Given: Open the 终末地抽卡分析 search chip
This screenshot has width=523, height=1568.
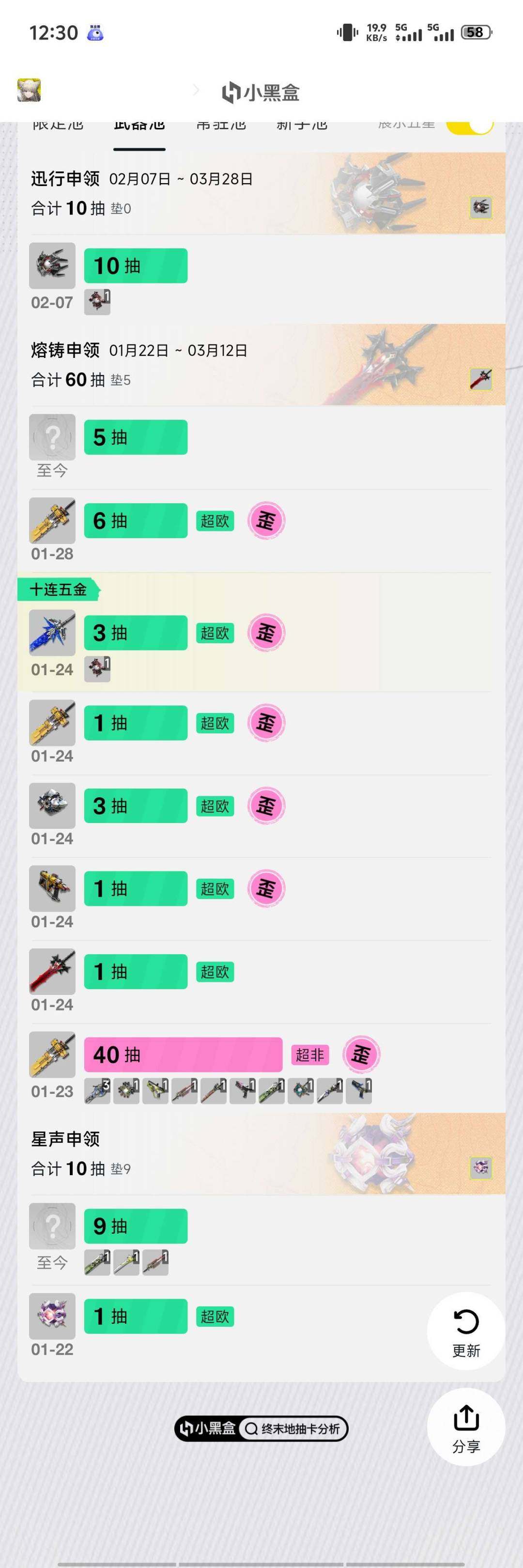Looking at the screenshot, I should pyautogui.click(x=293, y=1428).
